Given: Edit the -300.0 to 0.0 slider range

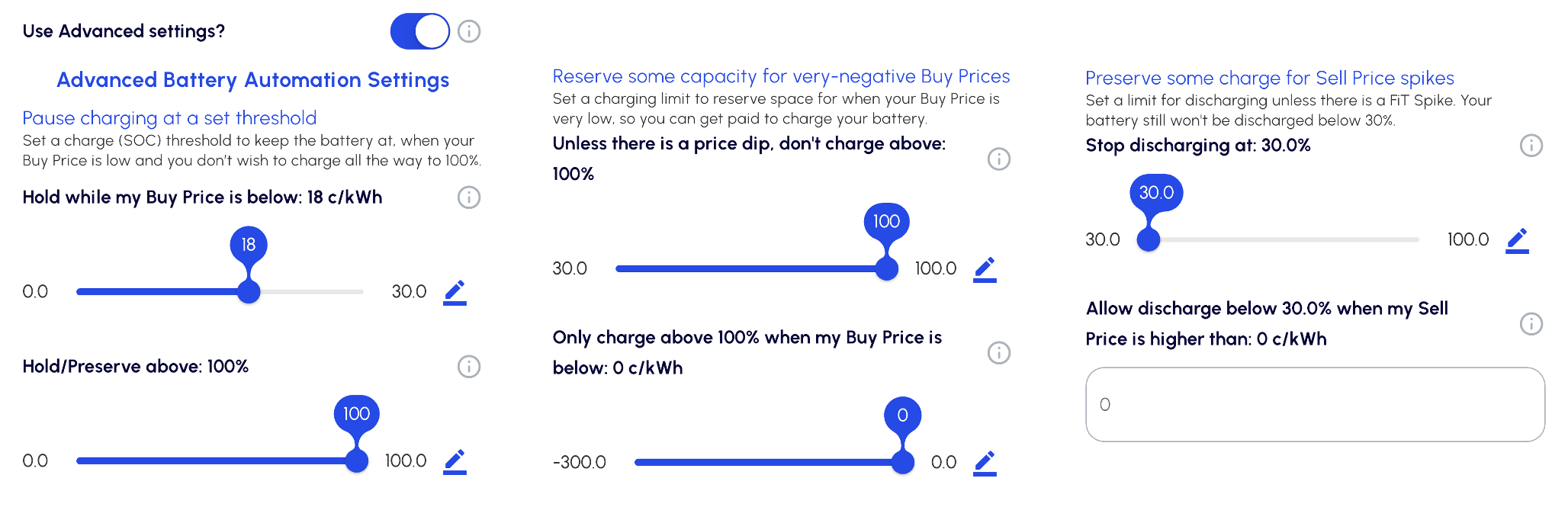Looking at the screenshot, I should 985,463.
